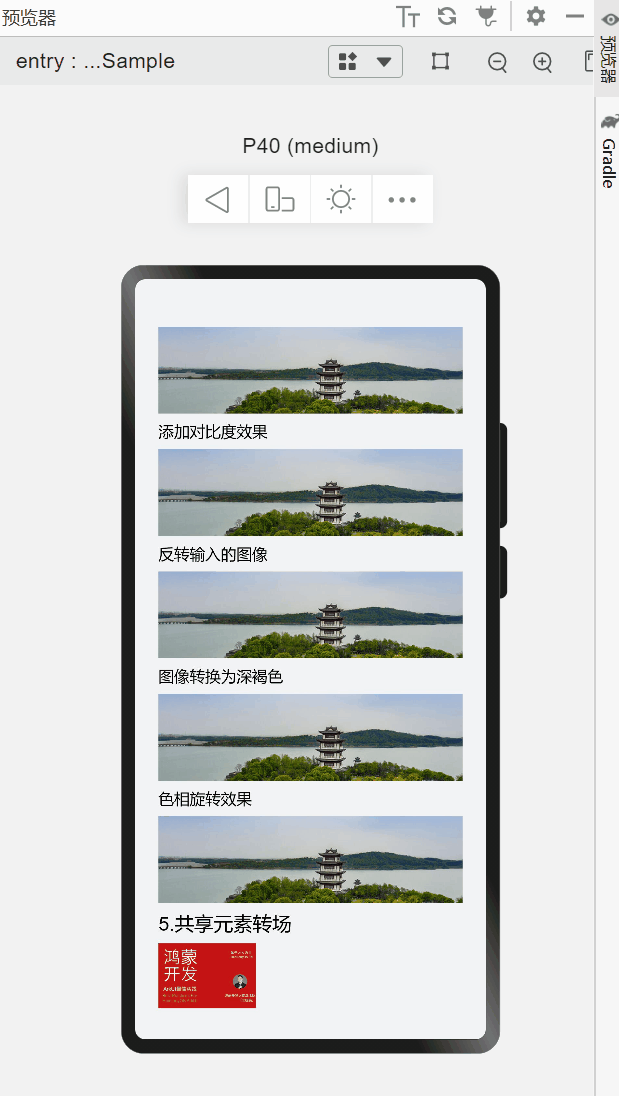Click the plug debug icon
619x1096 pixels.
point(486,15)
